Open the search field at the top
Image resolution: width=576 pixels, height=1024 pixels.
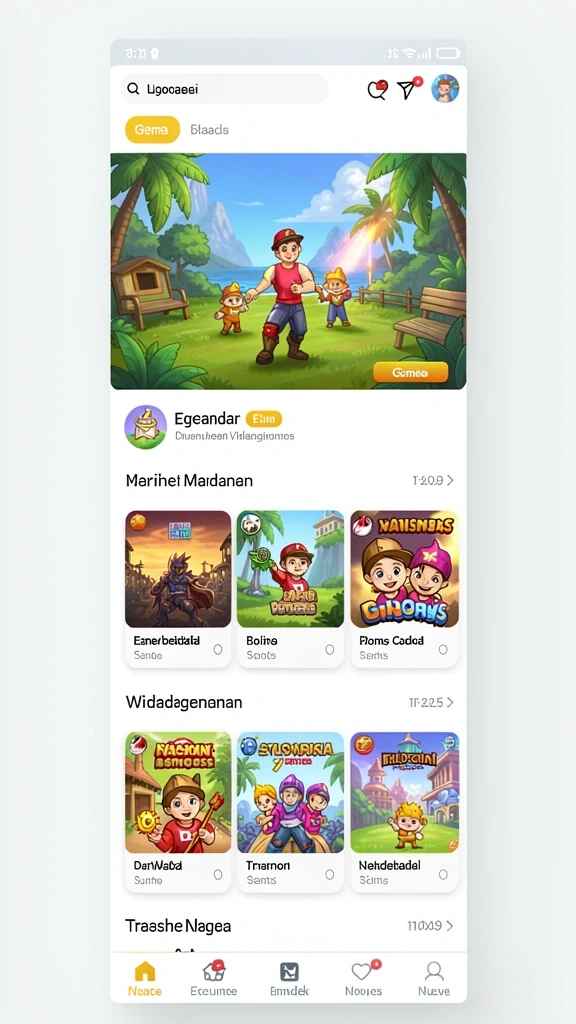(x=224, y=89)
